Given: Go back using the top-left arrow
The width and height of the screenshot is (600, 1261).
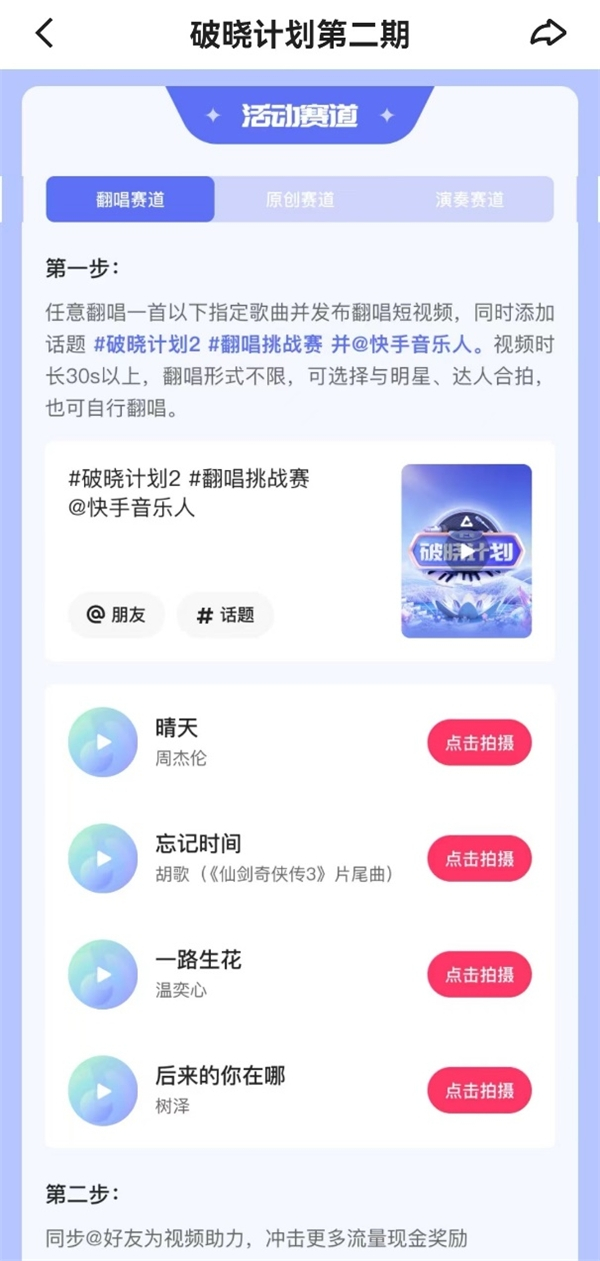Looking at the screenshot, I should pos(45,34).
